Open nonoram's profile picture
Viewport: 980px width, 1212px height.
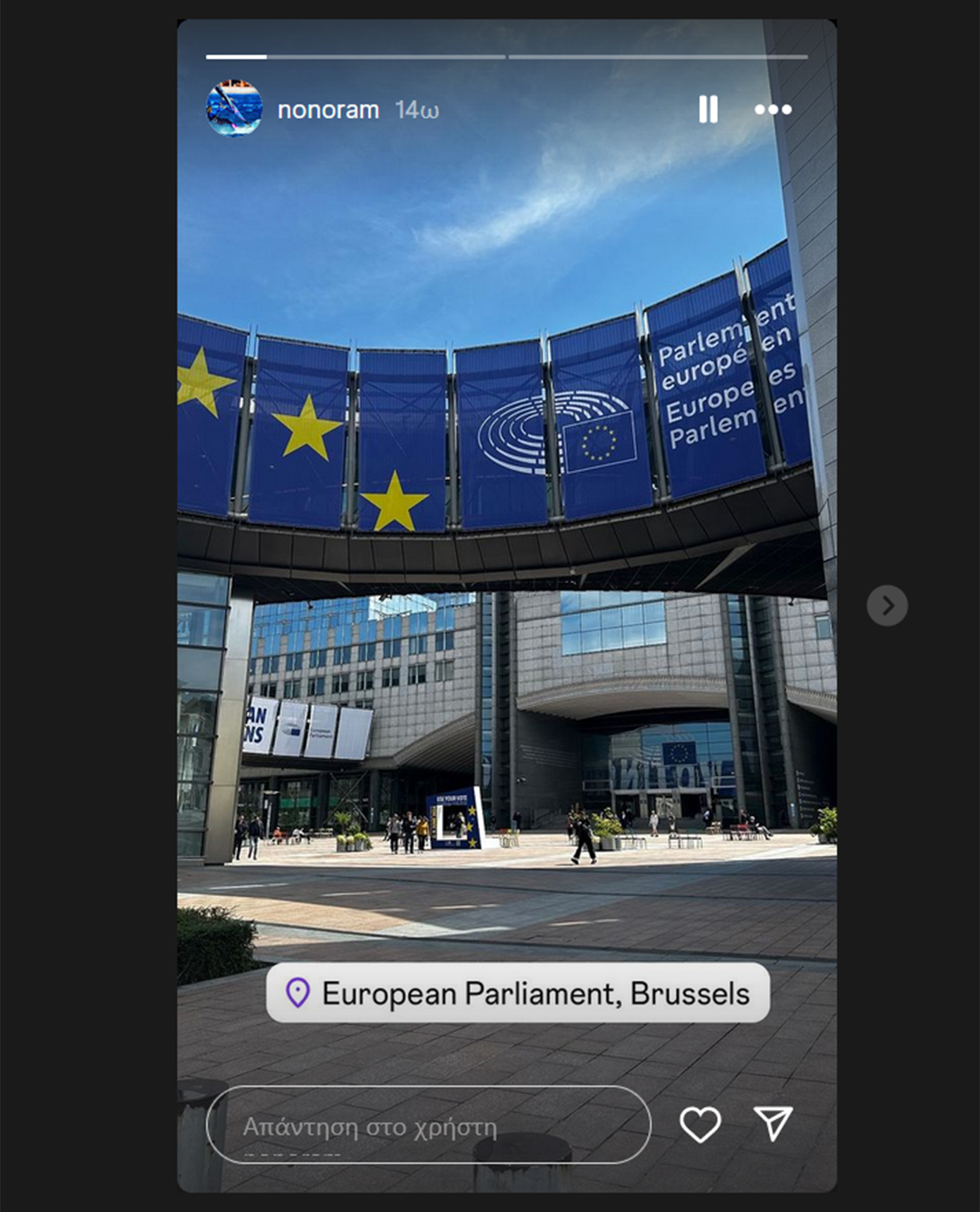coord(234,109)
